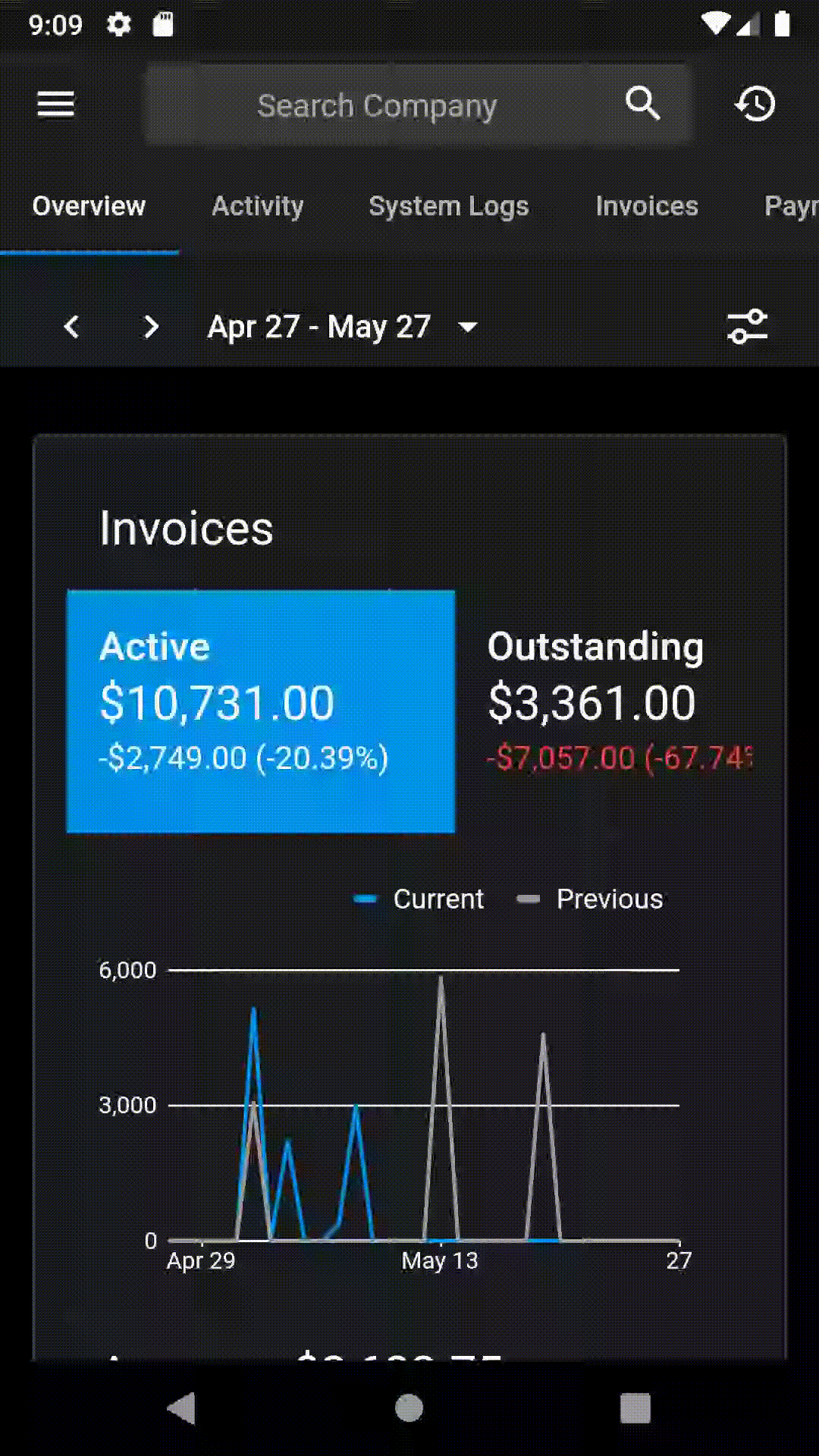Tap the Search Company field
819x1456 pixels.
[377, 105]
